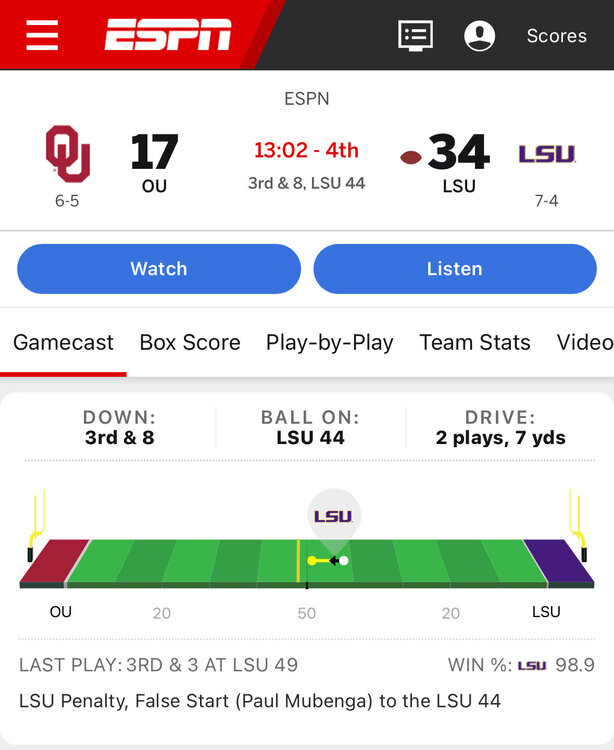View the Team Stats tab
This screenshot has width=614, height=750.
475,343
